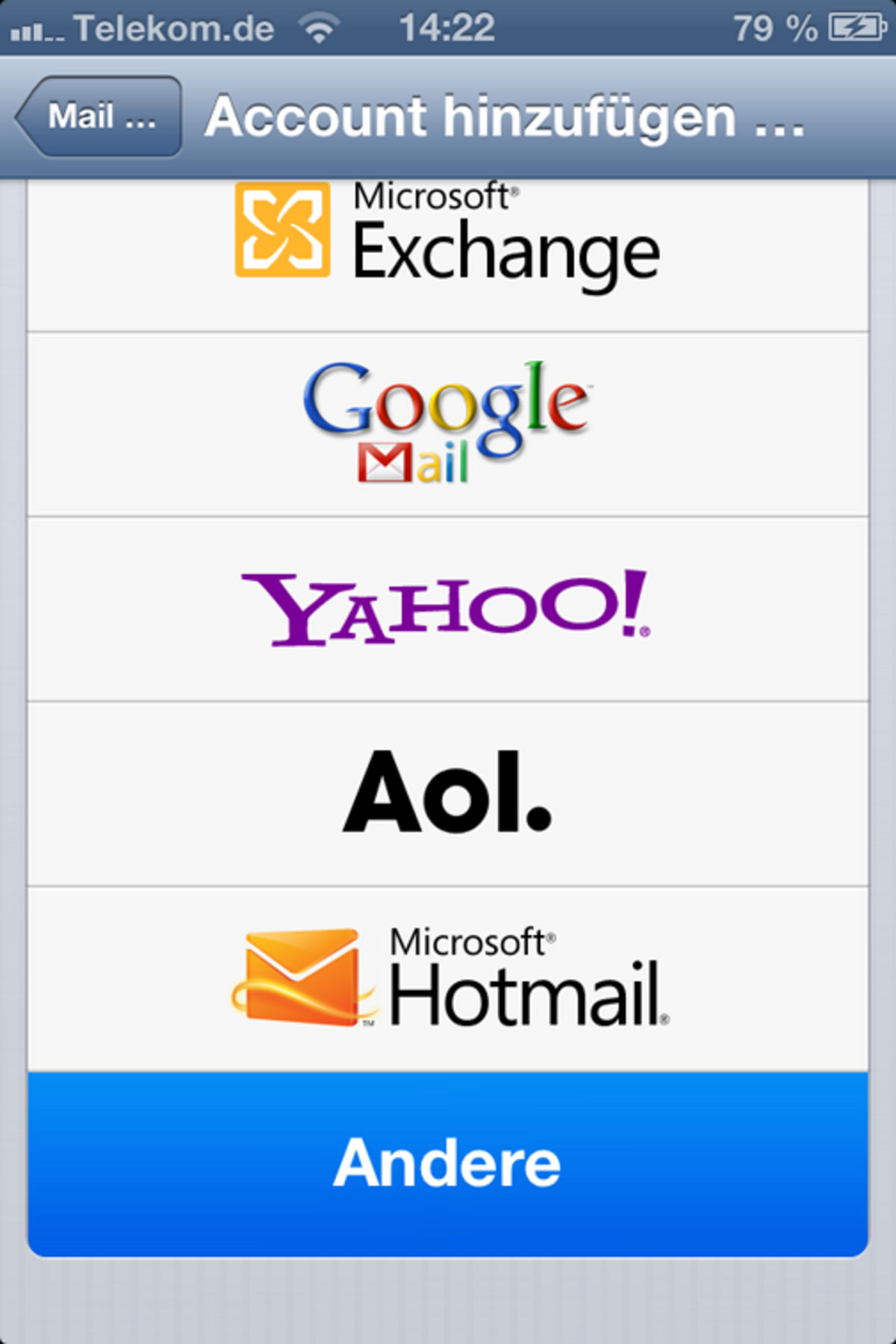Image resolution: width=896 pixels, height=1344 pixels.
Task: Pick Aol. as mail provider
Action: 448,793
